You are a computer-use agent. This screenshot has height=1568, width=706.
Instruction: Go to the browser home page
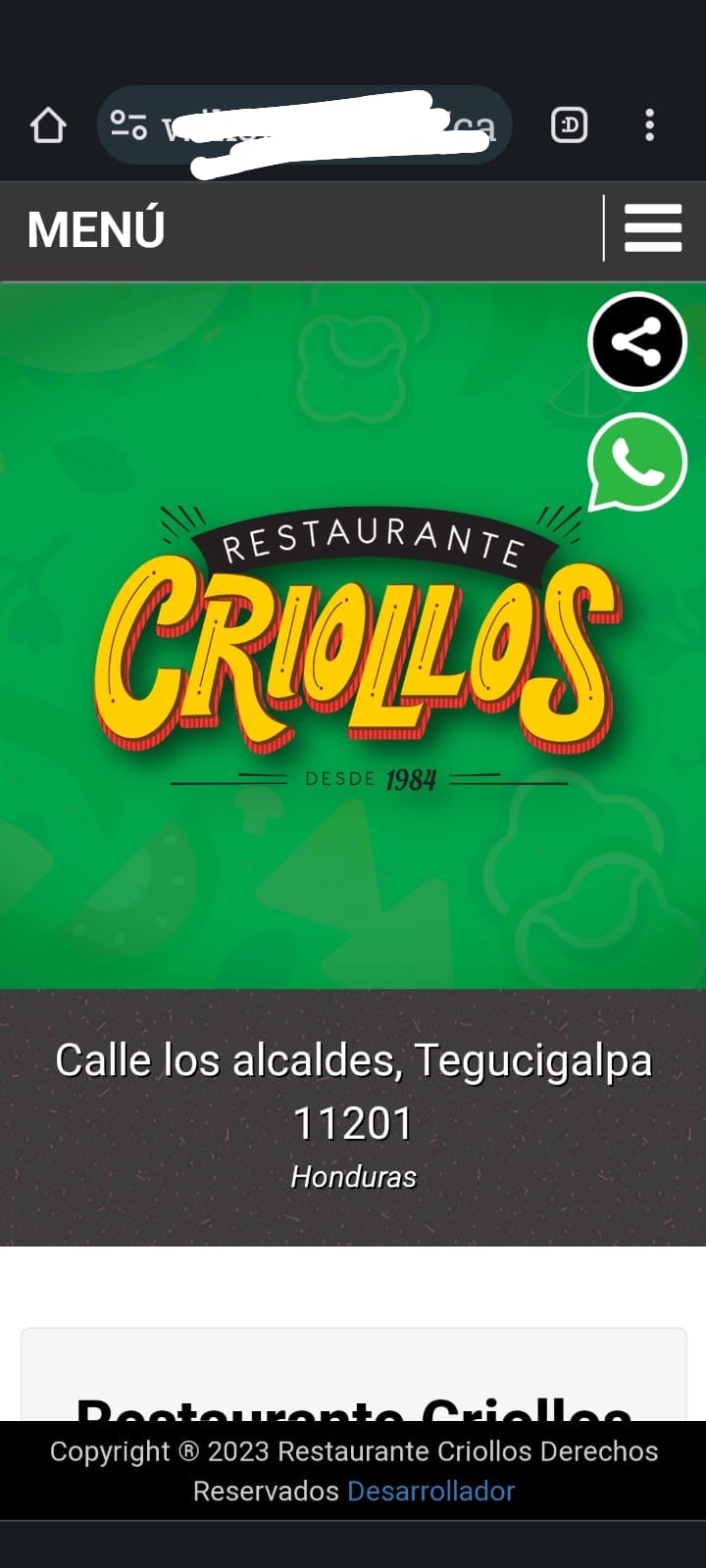click(48, 125)
